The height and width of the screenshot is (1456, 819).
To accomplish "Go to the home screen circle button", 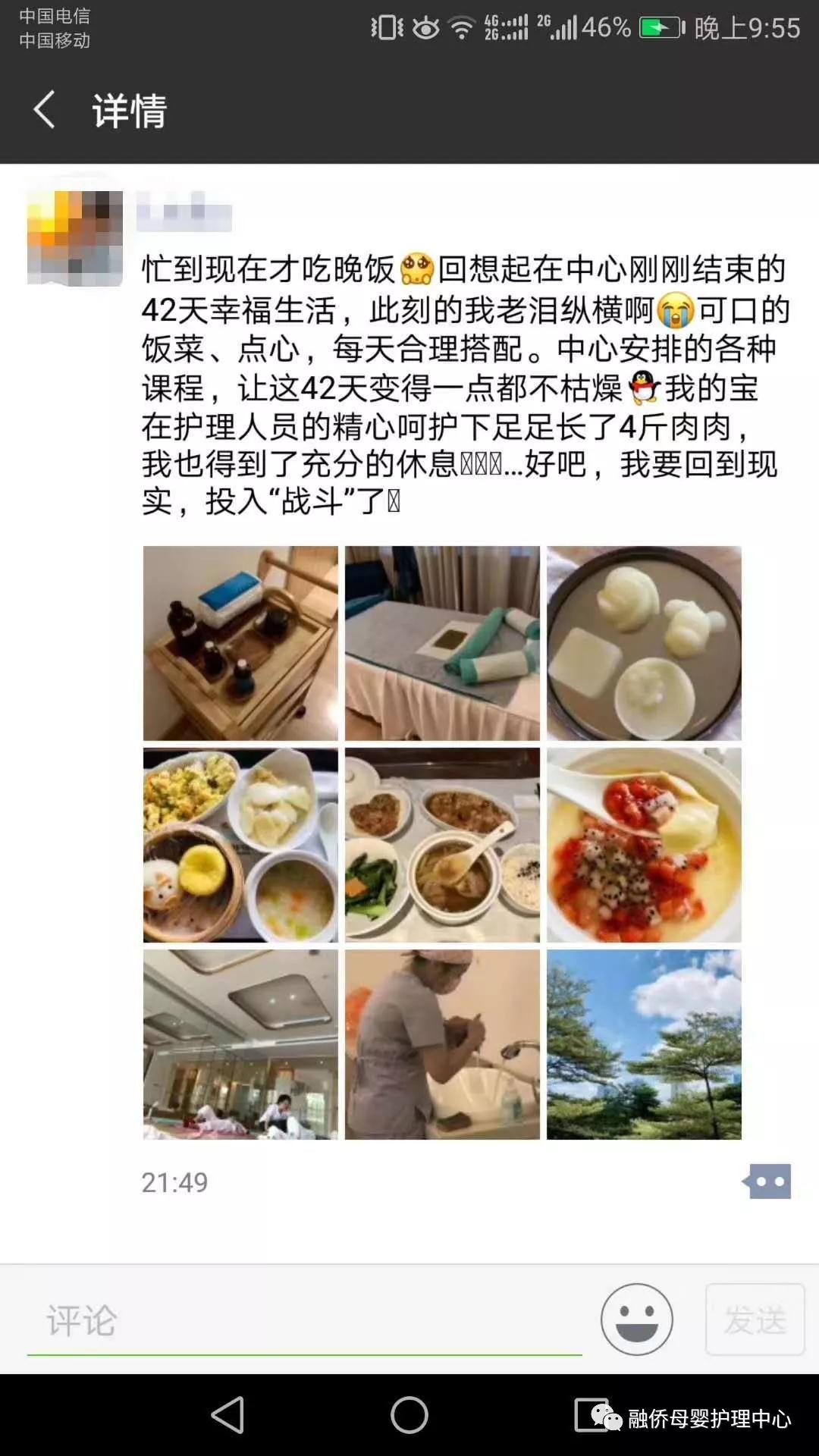I will [409, 1415].
